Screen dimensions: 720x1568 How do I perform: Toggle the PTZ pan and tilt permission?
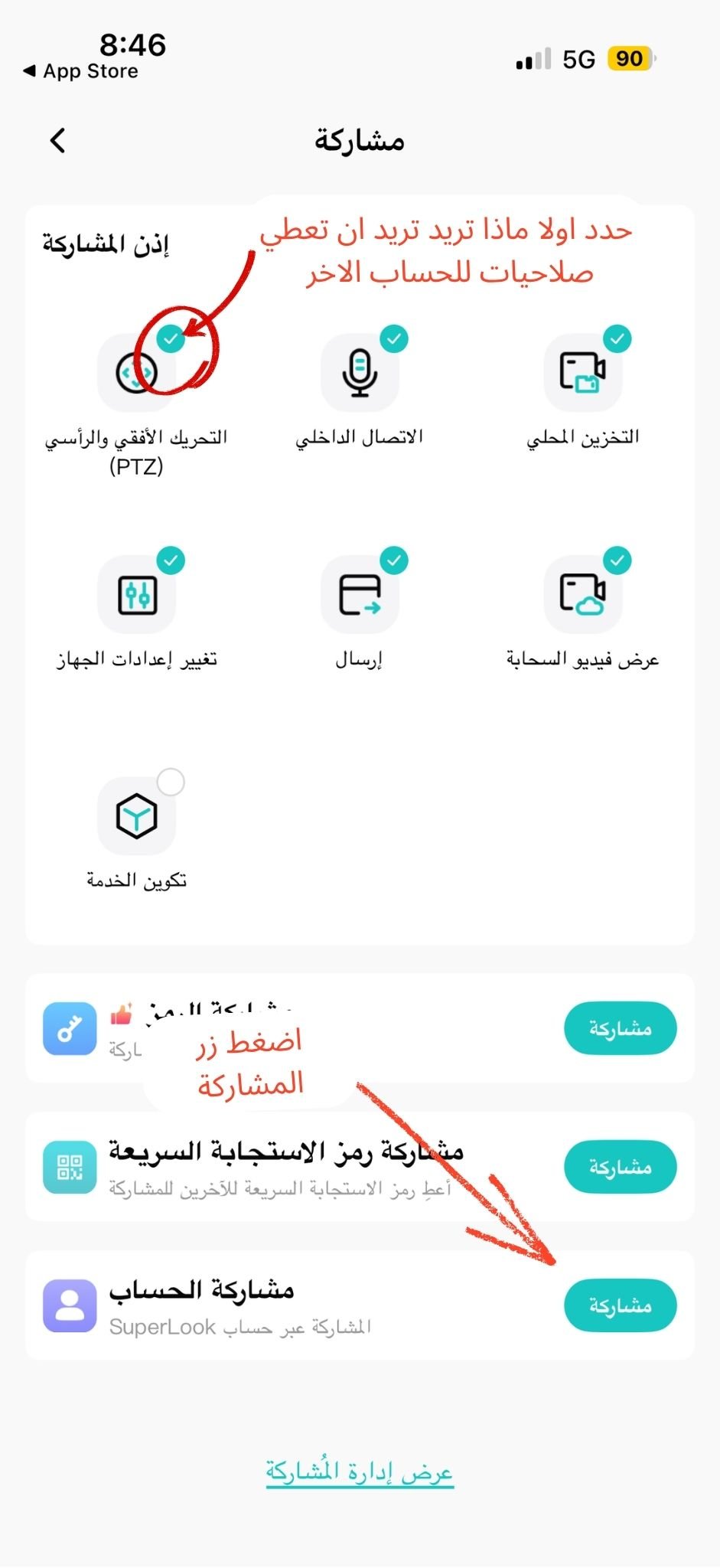point(137,373)
